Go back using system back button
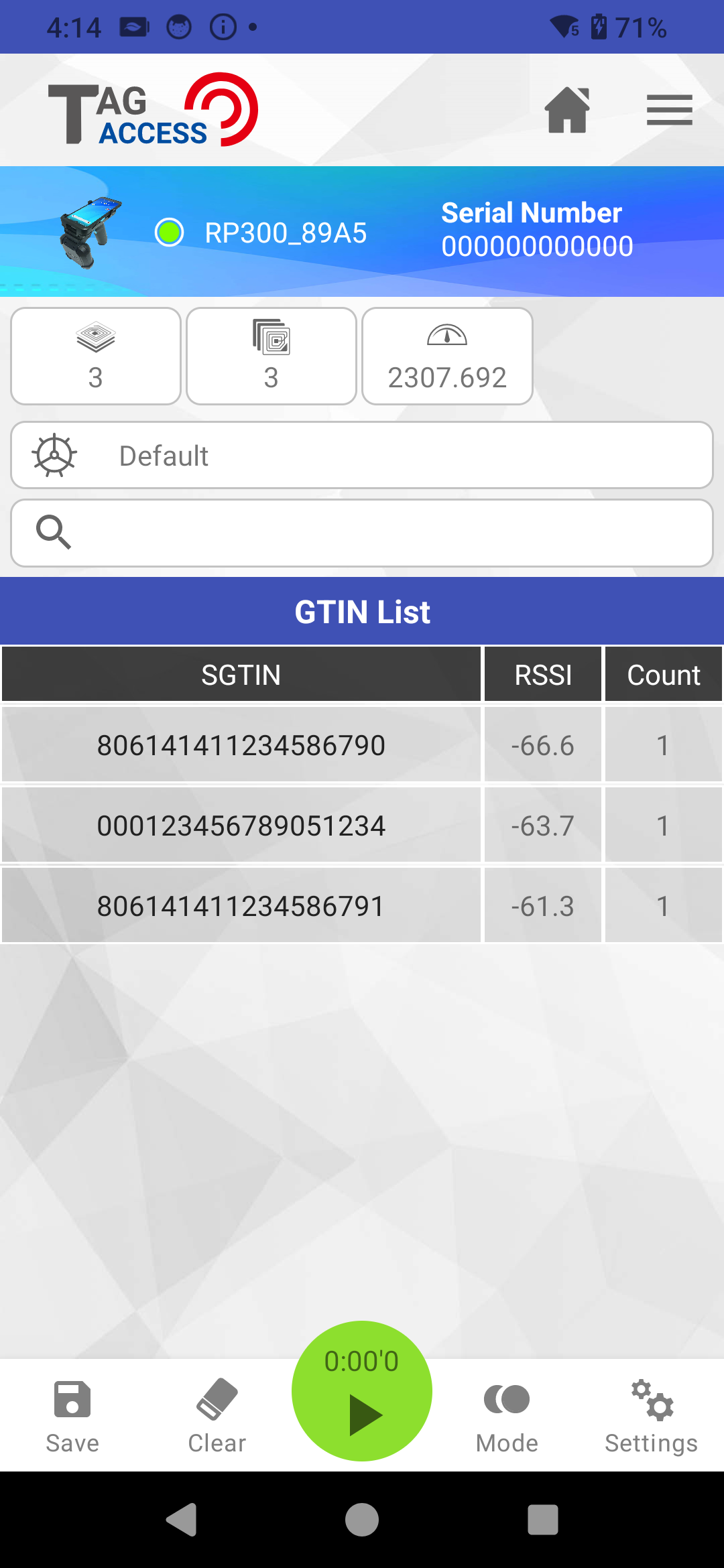 tap(181, 1519)
